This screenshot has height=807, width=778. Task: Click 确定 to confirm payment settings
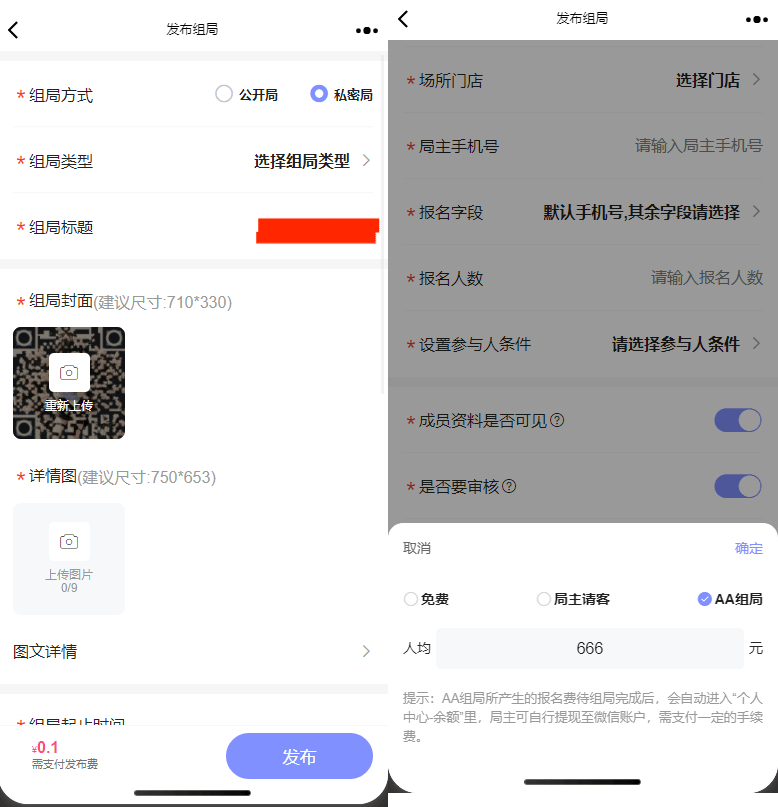coord(748,548)
